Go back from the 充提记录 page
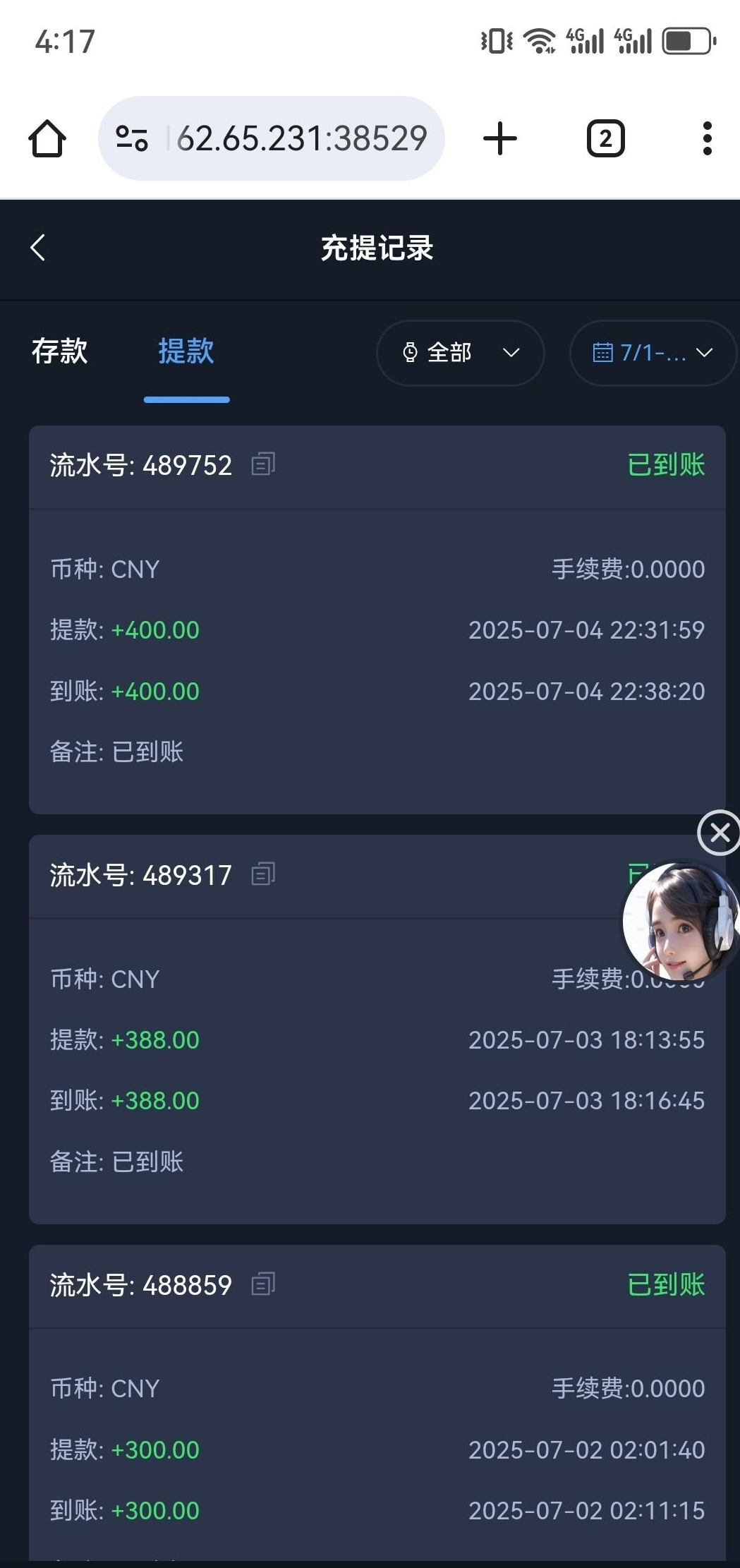Screen dimensions: 740x1568 pyautogui.click(x=38, y=248)
